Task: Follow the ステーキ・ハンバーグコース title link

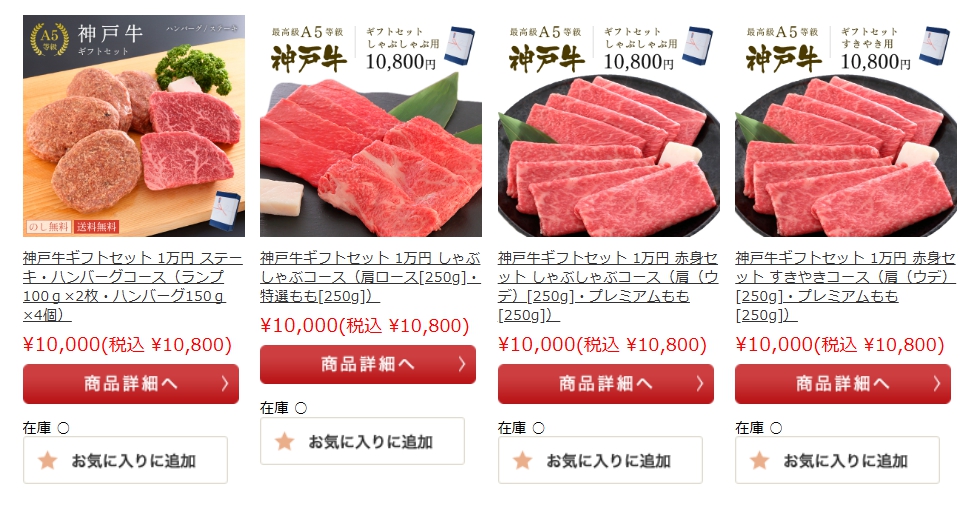Action: (x=125, y=286)
